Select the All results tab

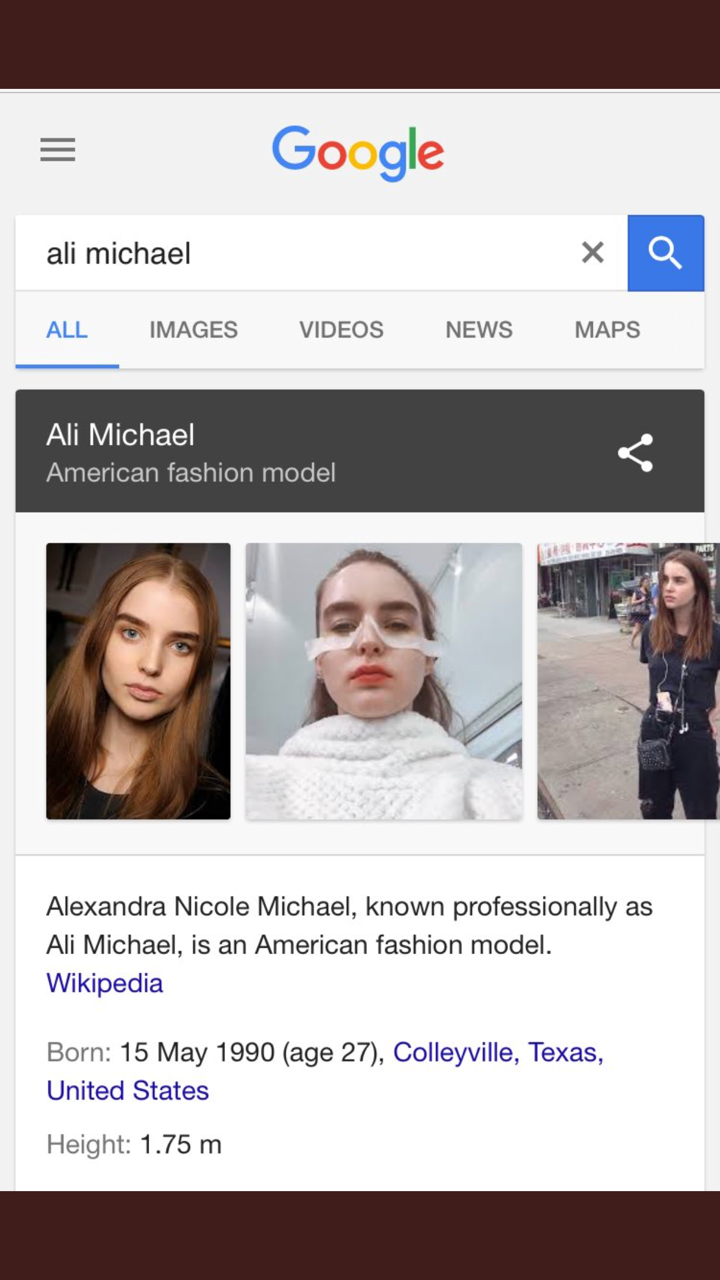click(67, 330)
